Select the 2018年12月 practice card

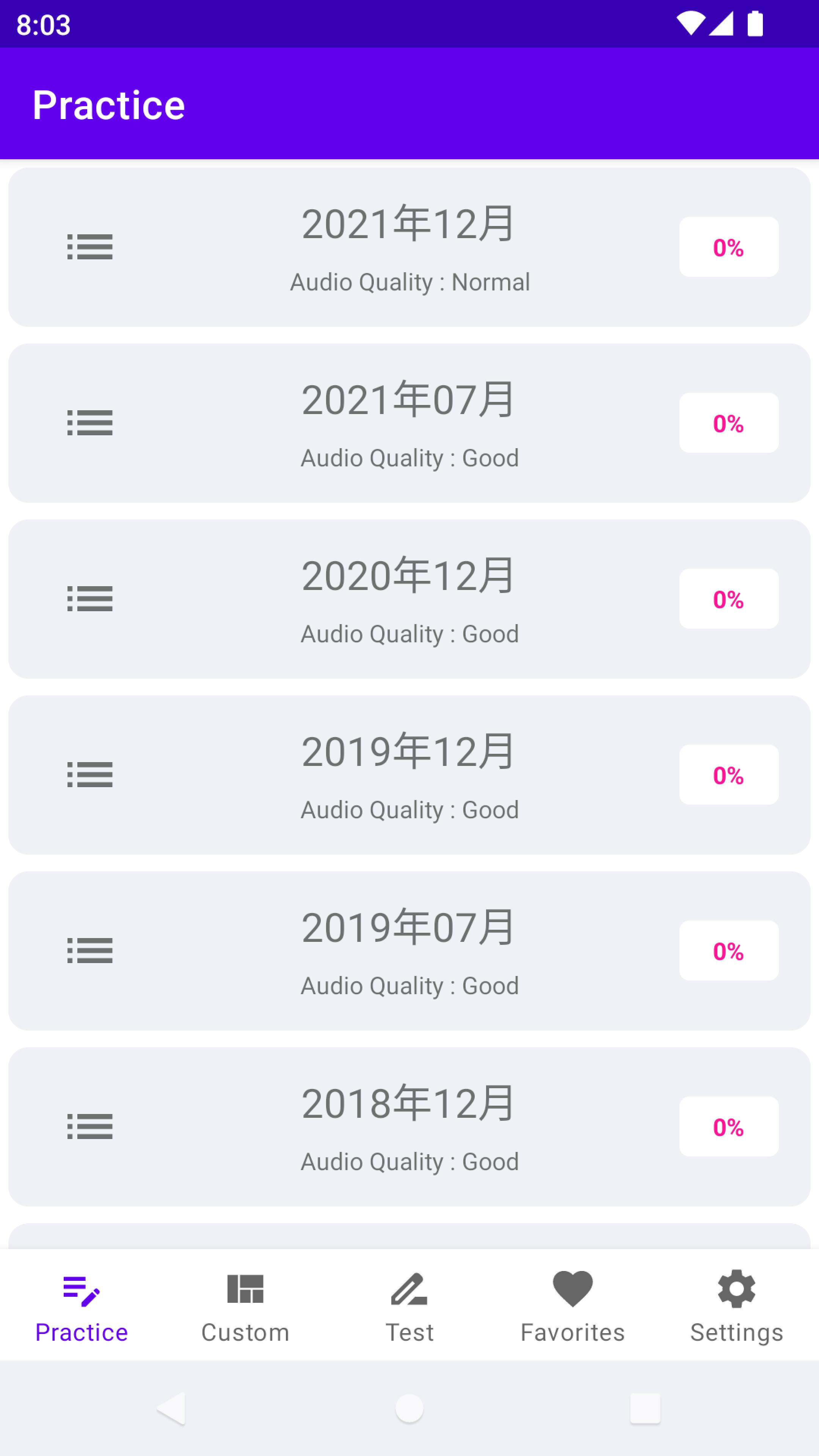point(409,1126)
